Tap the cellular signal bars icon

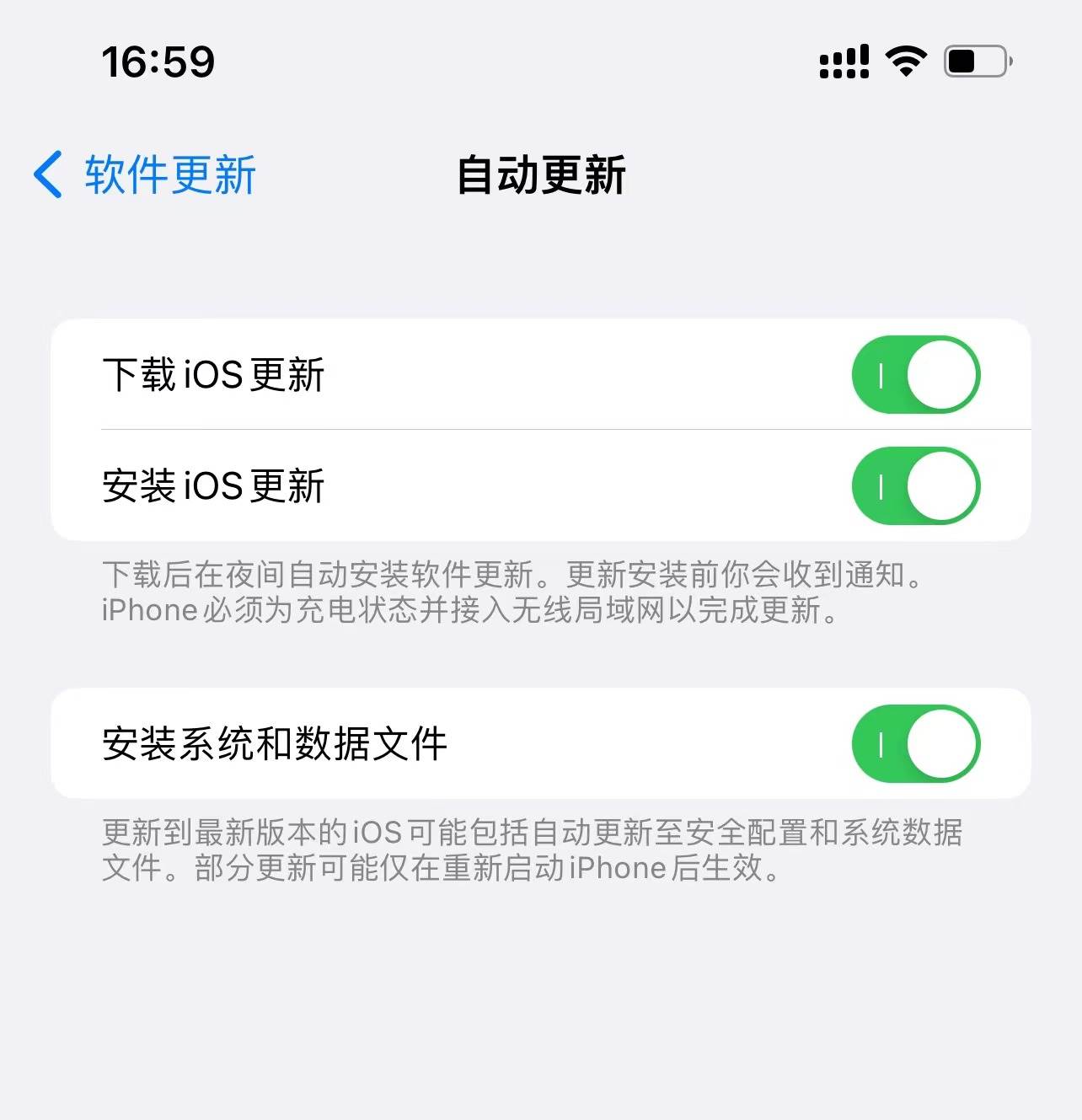843,59
